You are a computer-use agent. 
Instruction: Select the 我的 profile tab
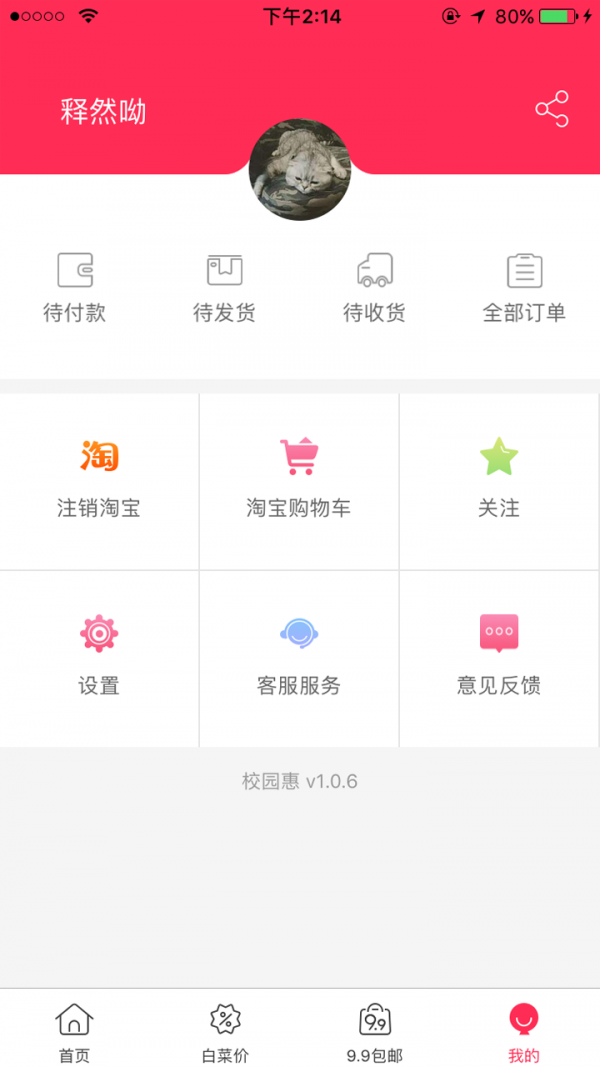(524, 1032)
